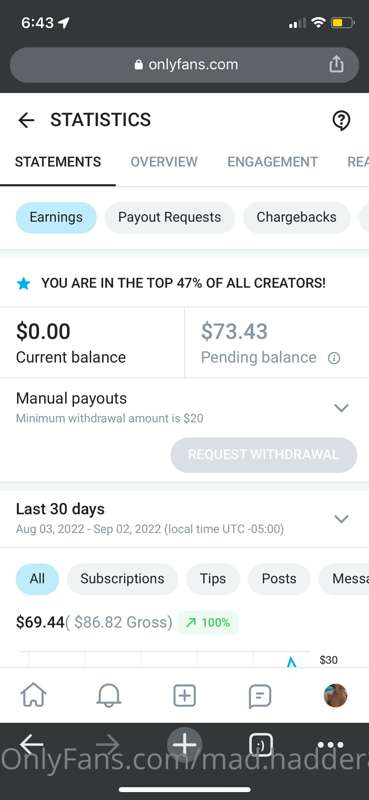
Task: Expand the Manual payouts section
Action: 341,408
